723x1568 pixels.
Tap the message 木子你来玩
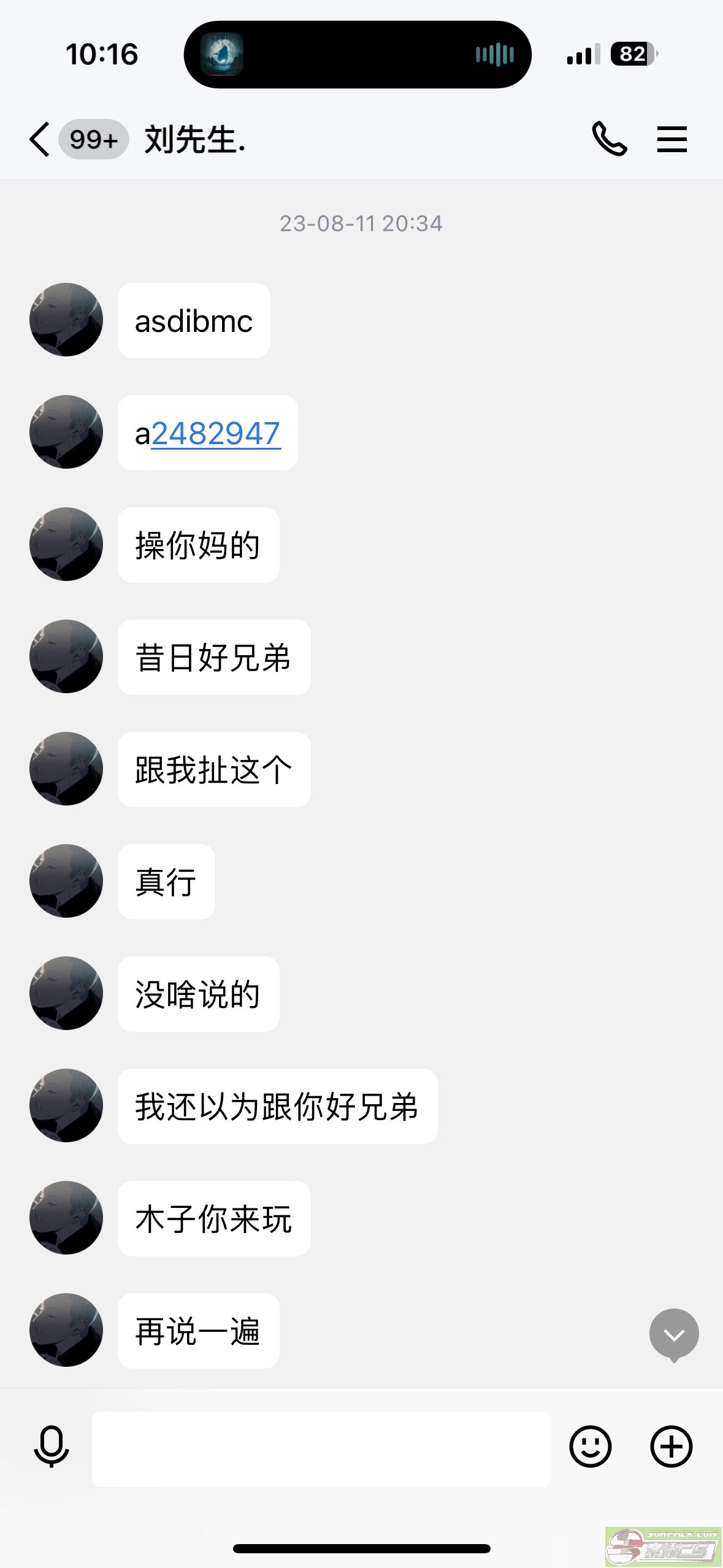click(213, 1220)
